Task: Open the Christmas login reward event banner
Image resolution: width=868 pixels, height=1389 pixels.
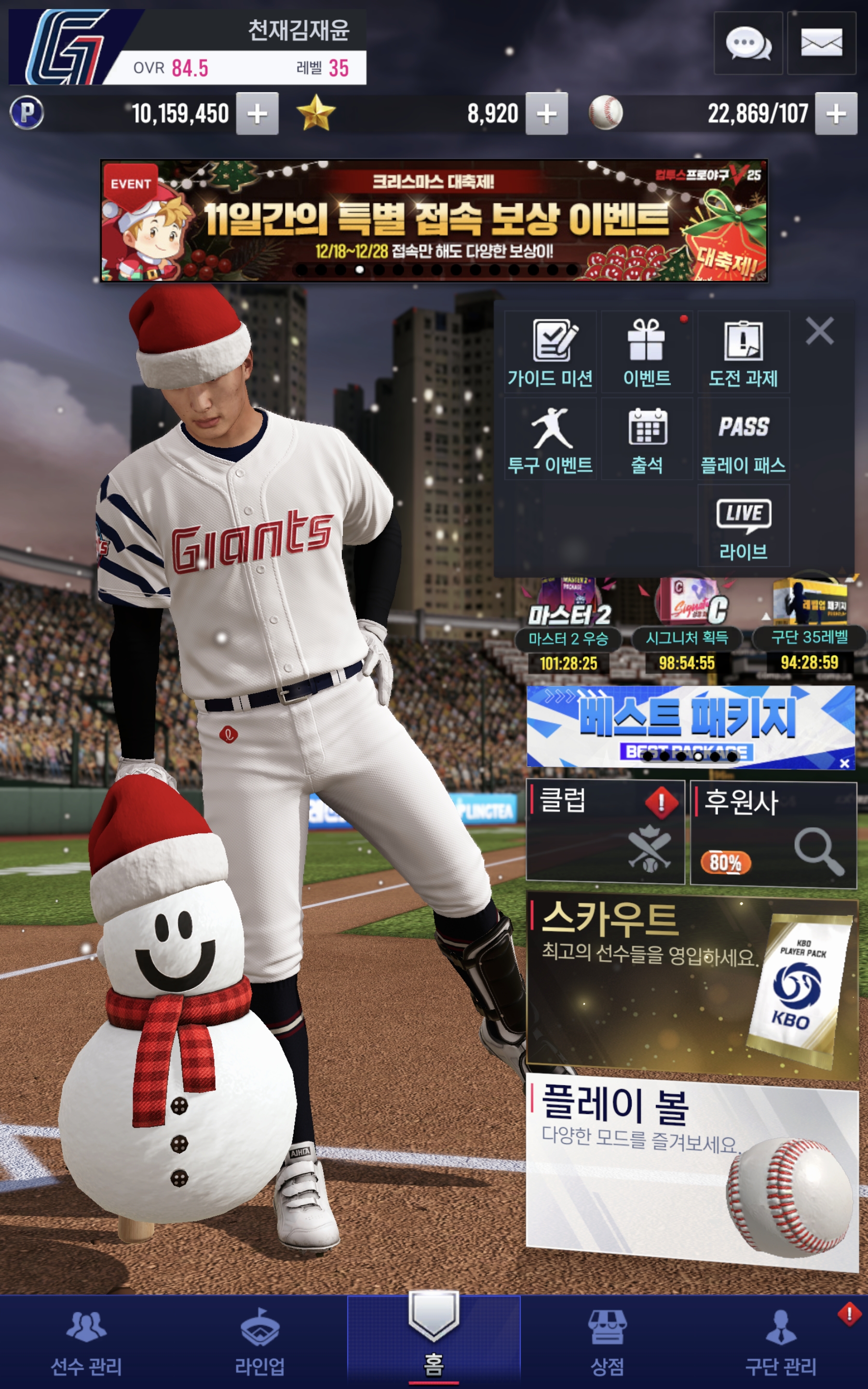Action: [x=434, y=221]
